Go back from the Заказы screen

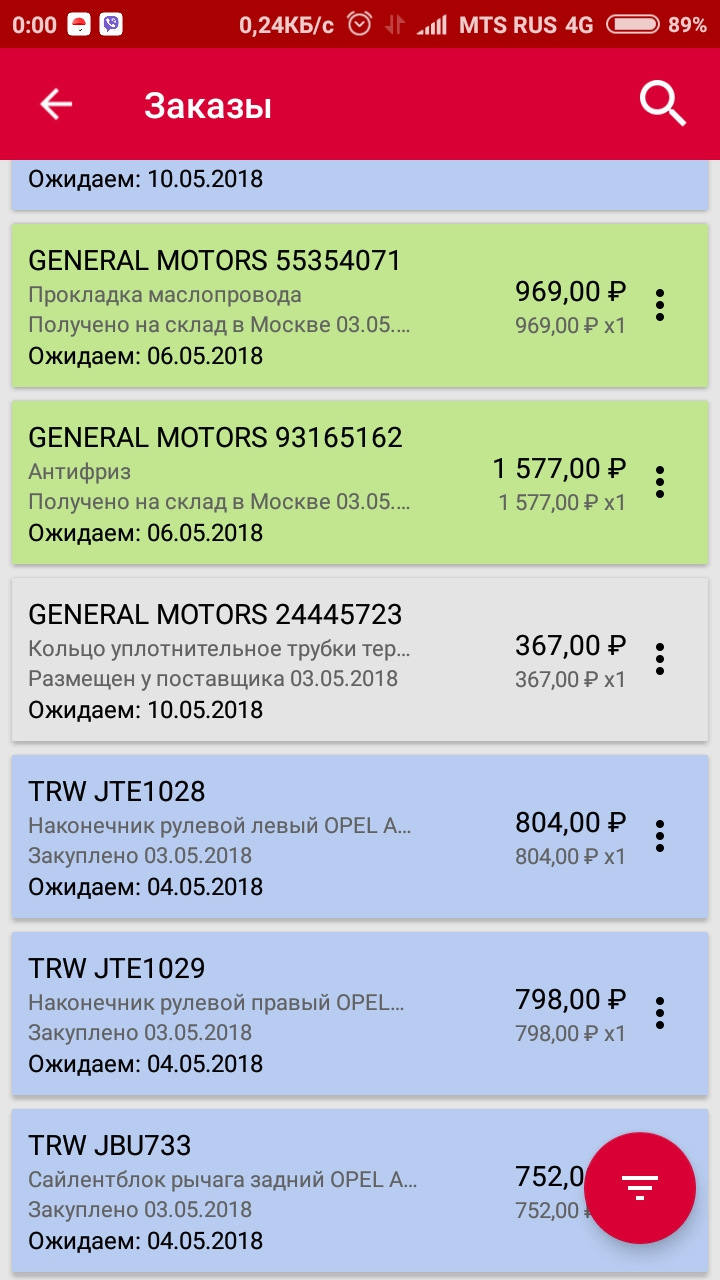click(x=56, y=105)
